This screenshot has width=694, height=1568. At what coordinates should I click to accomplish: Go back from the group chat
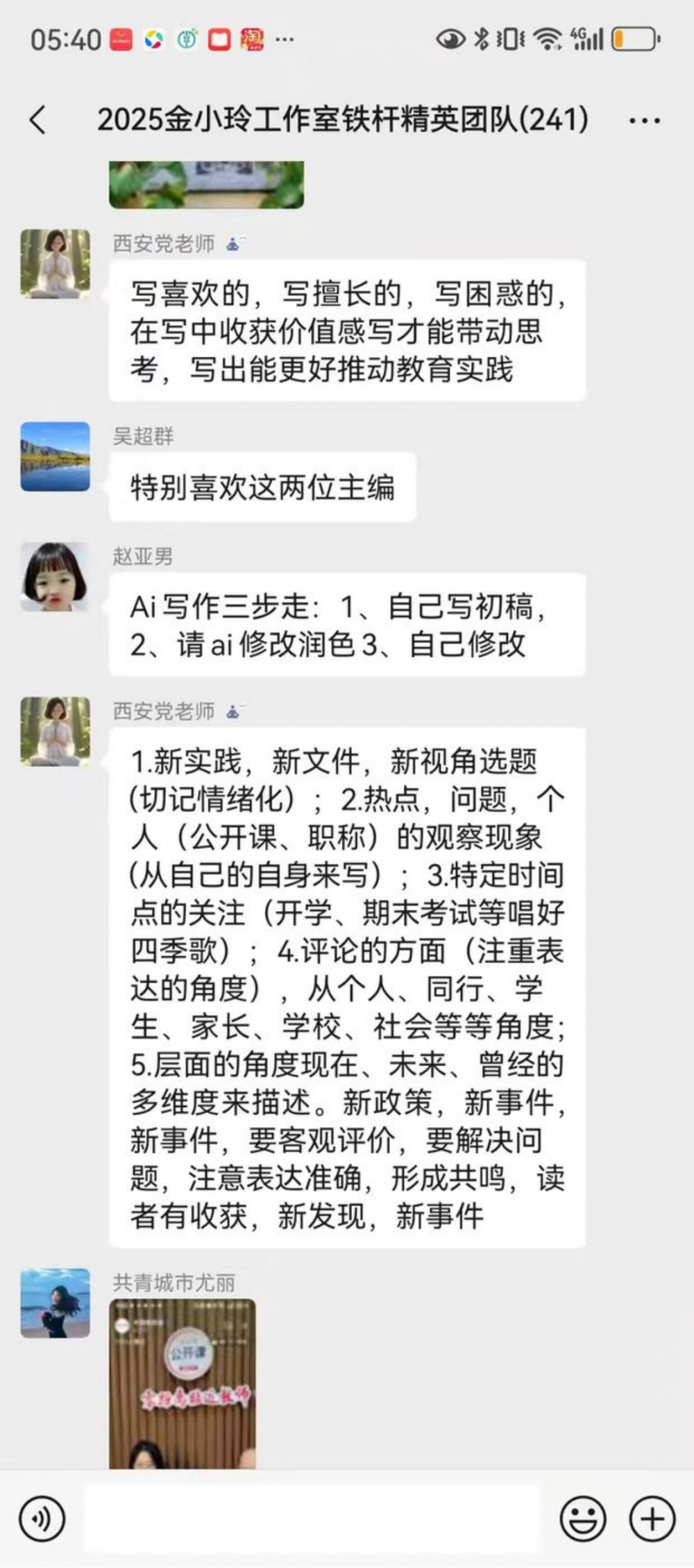point(38,120)
